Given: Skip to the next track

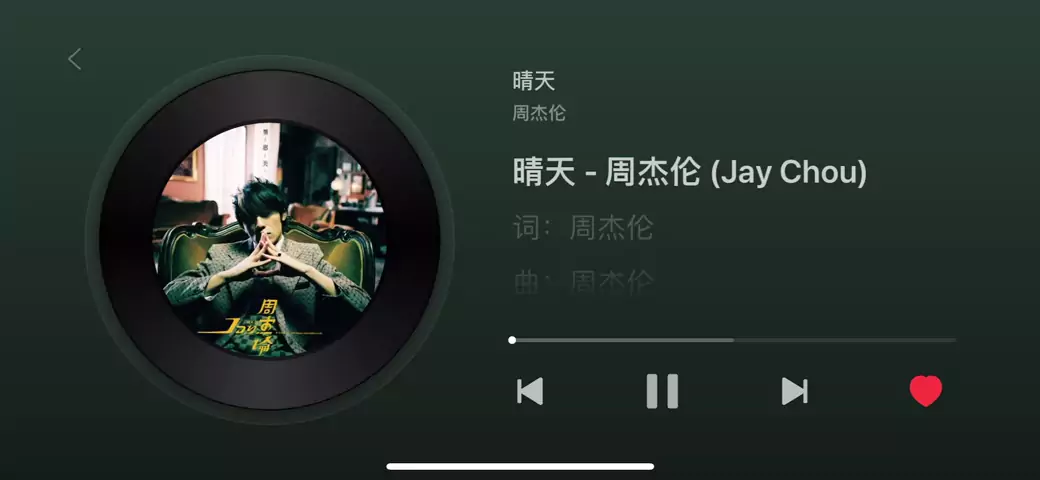Looking at the screenshot, I should click(x=794, y=391).
